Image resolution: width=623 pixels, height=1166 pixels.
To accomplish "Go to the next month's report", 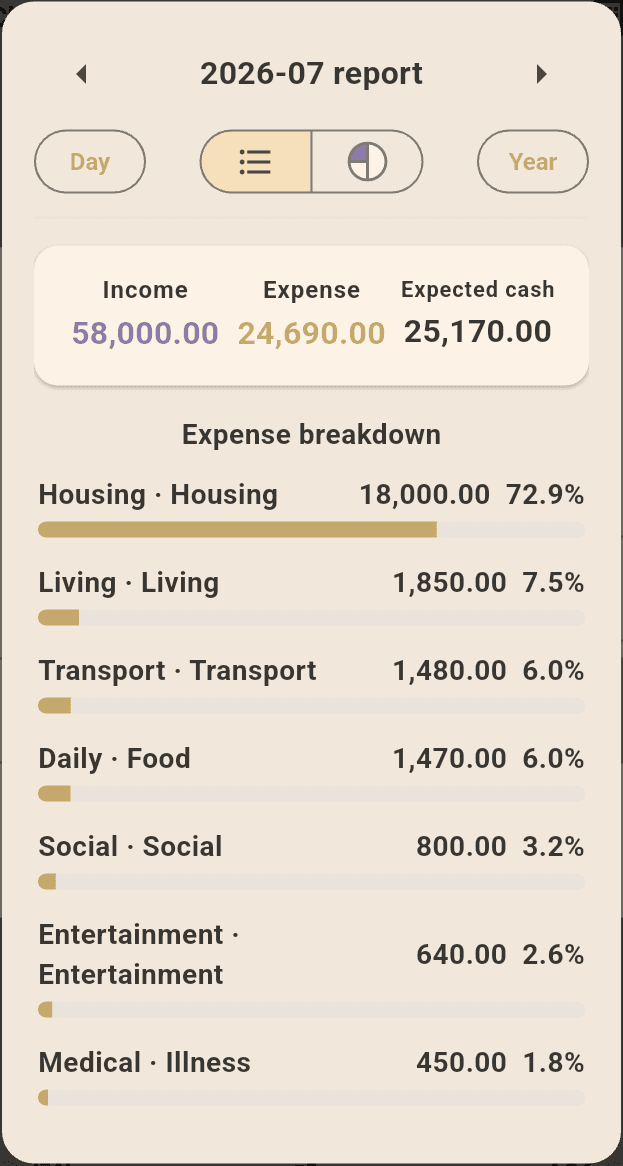I will pyautogui.click(x=541, y=74).
